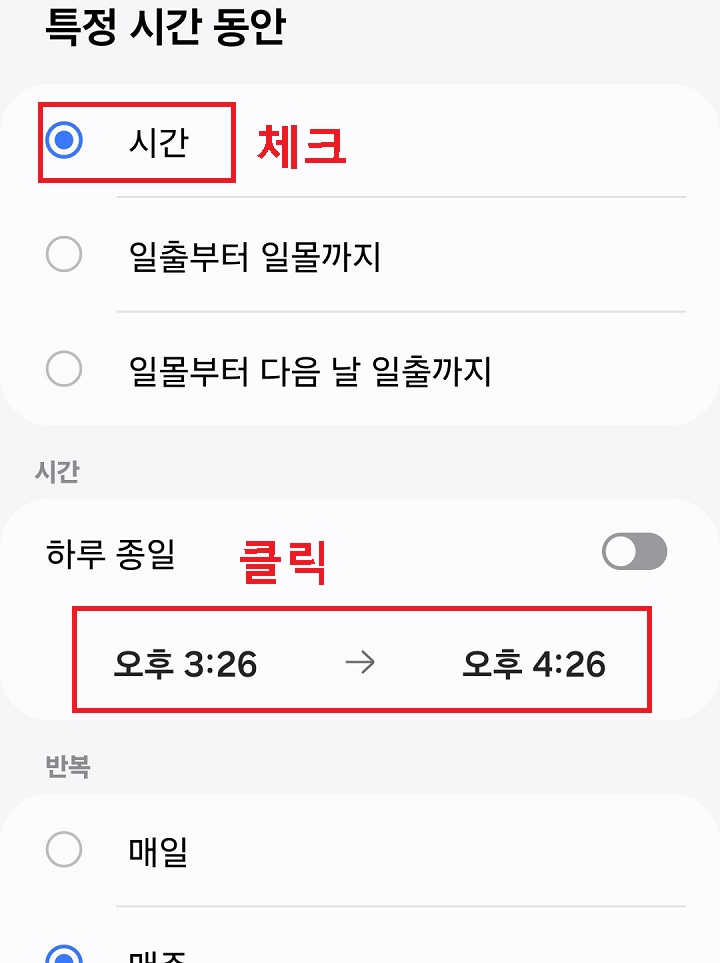Tap the filled 시간 radio indicator circle
The height and width of the screenshot is (963, 720).
pyautogui.click(x=64, y=141)
